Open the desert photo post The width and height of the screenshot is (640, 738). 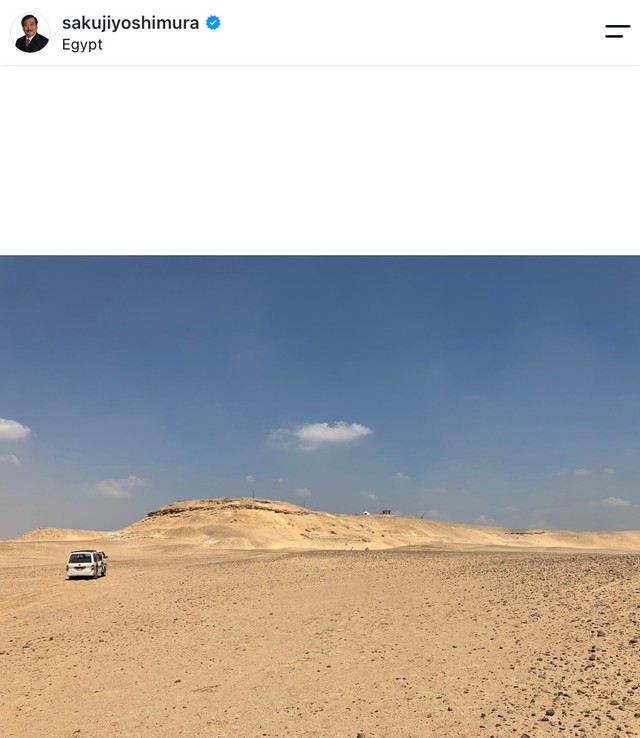click(320, 497)
